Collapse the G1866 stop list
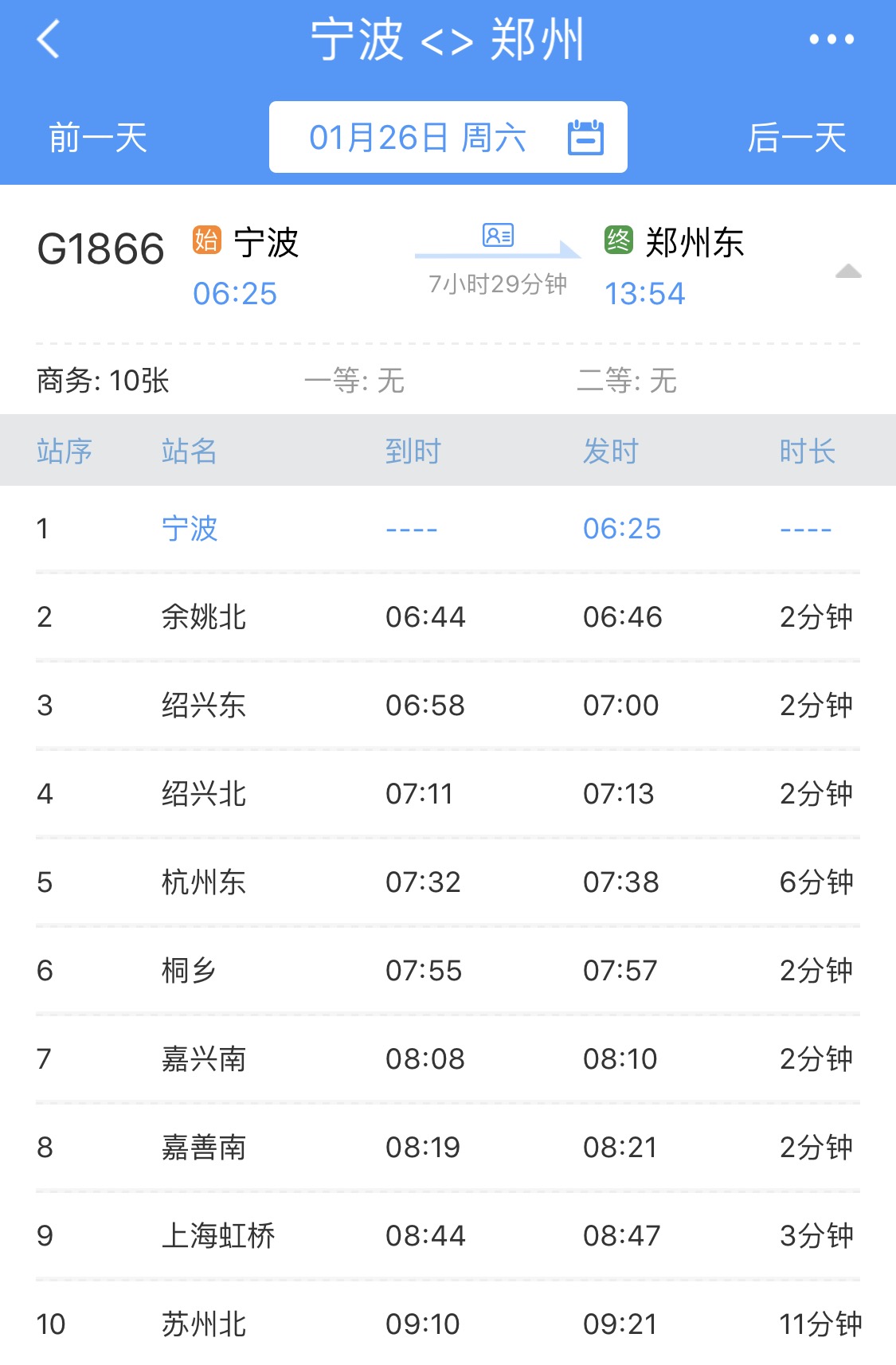The height and width of the screenshot is (1365, 896). tap(848, 272)
